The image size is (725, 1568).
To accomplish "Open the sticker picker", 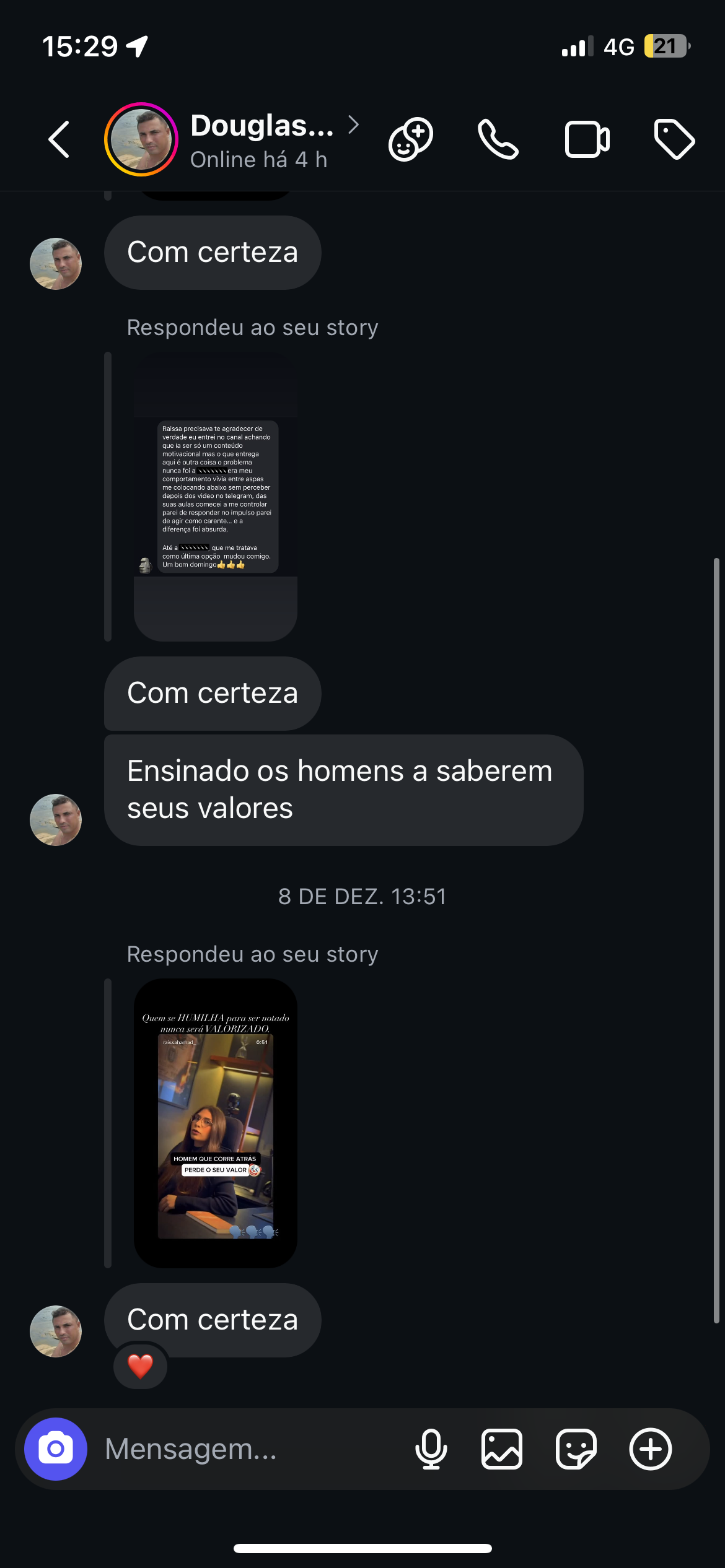I will coord(576,1449).
